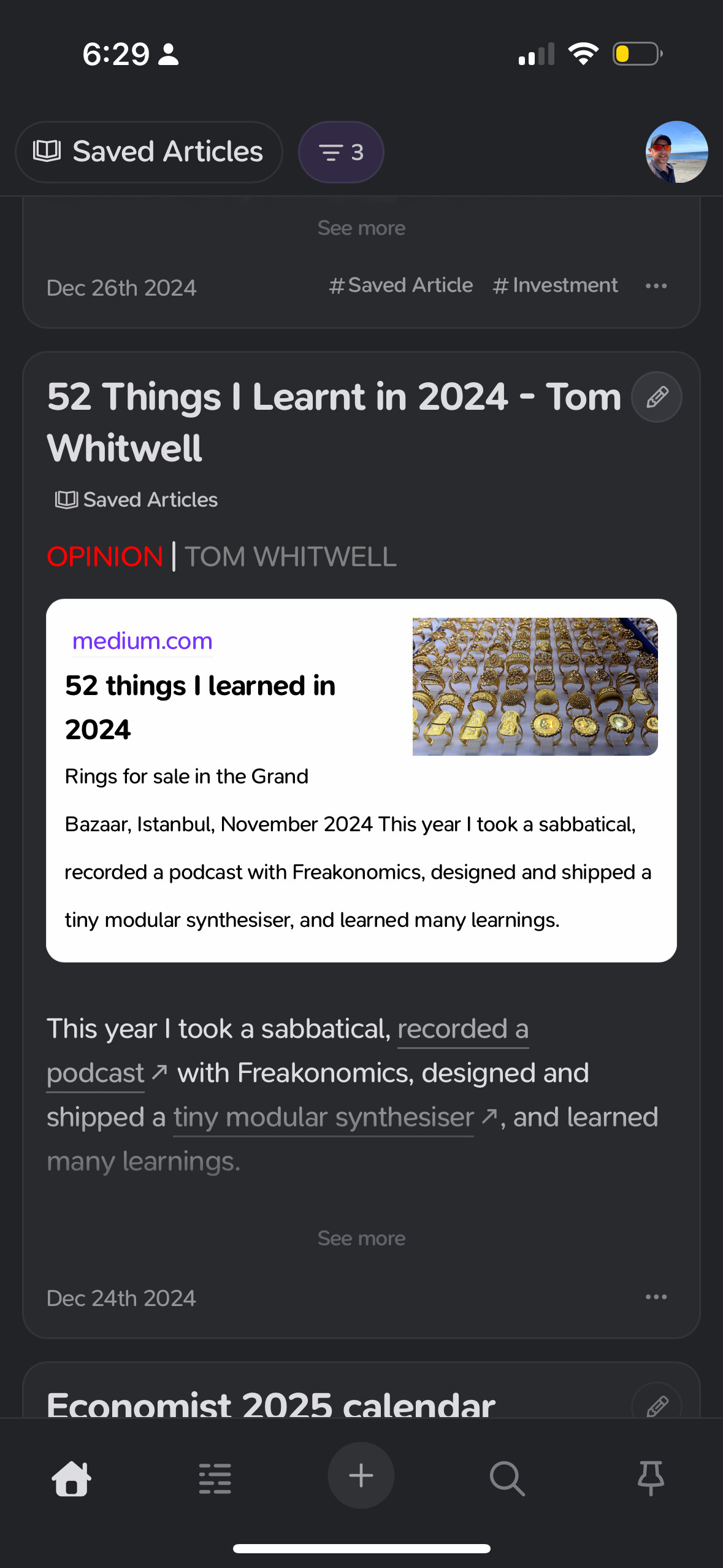The image size is (723, 1568).
Task: Open overflow menu on Dec 26th note
Action: click(x=656, y=286)
